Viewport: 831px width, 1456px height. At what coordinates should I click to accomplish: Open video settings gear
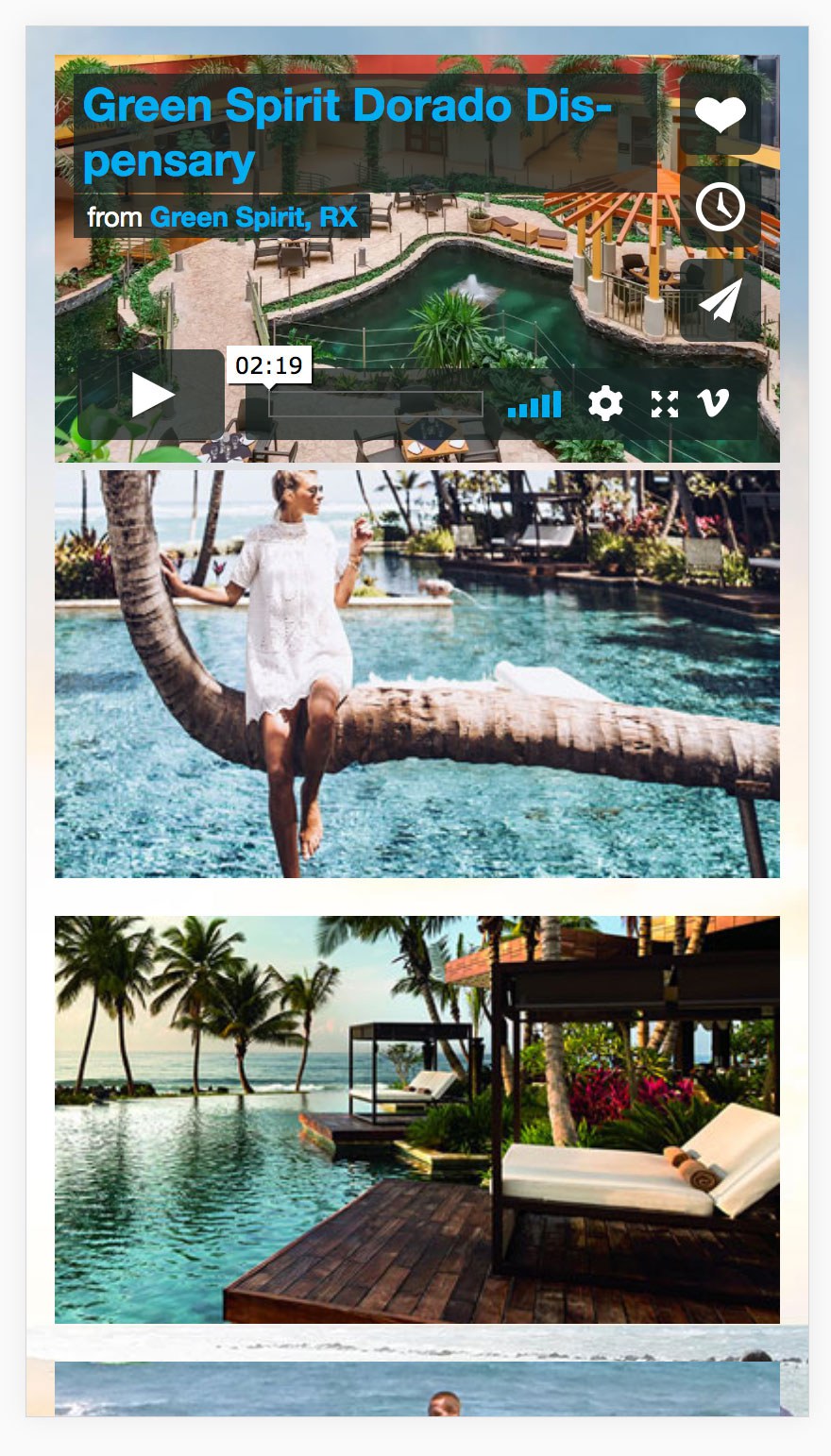pyautogui.click(x=605, y=404)
